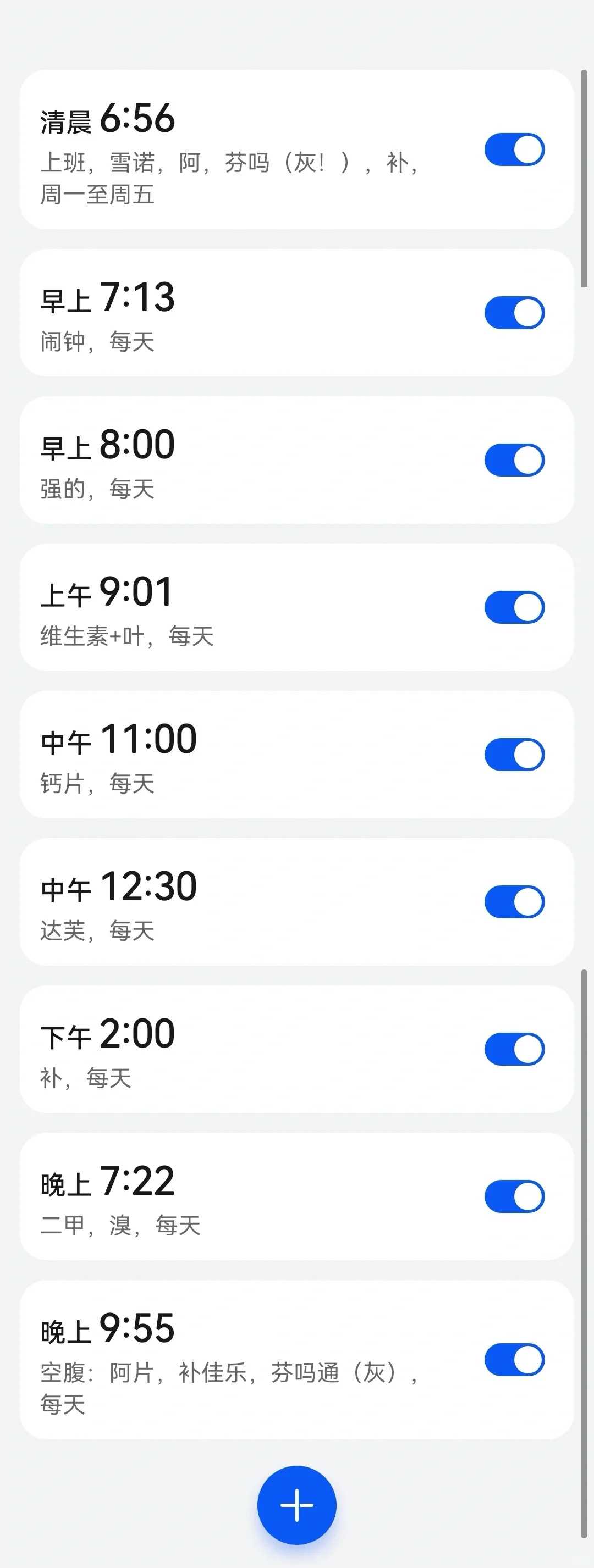
Task: Toggle off the 早上 8:00 强的 alarm
Action: [515, 460]
